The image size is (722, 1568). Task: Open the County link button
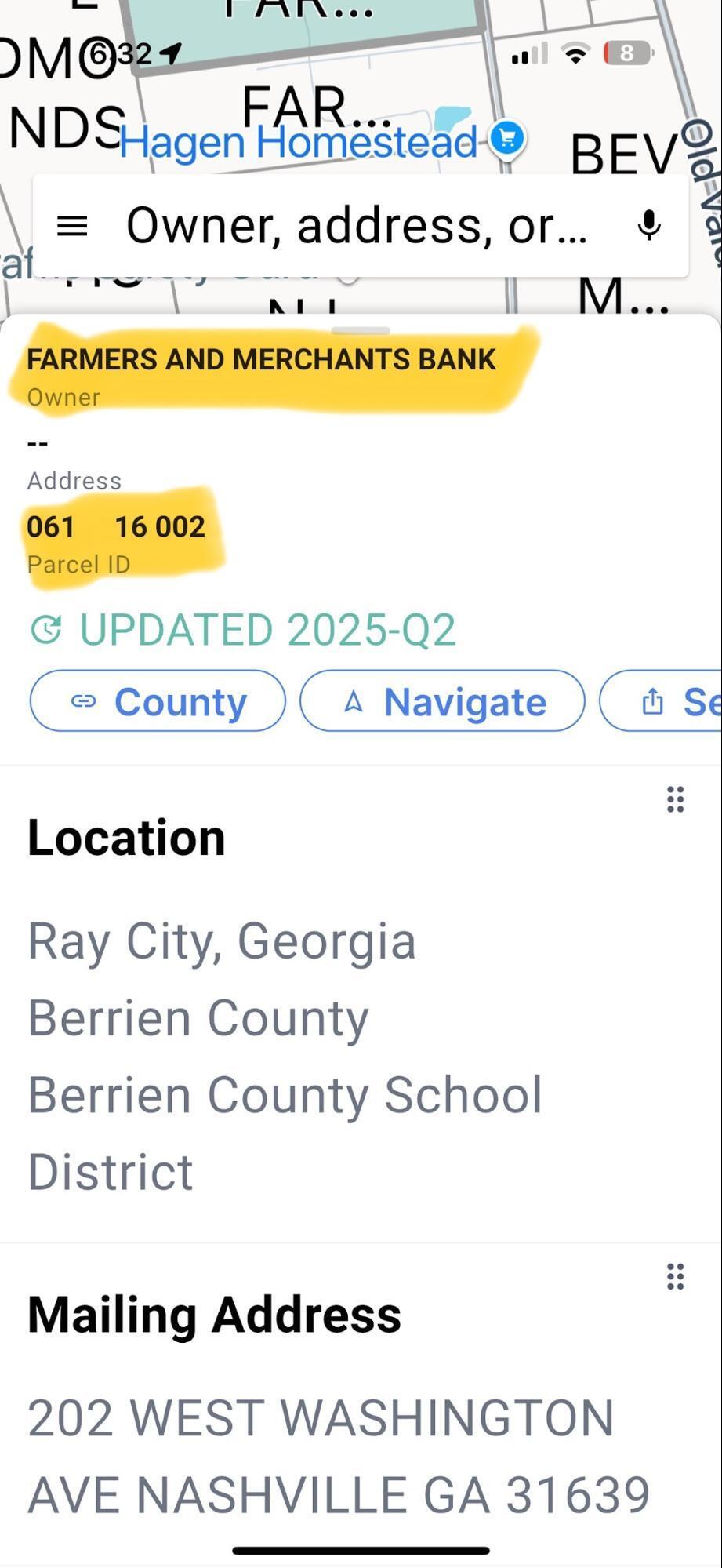pos(158,701)
